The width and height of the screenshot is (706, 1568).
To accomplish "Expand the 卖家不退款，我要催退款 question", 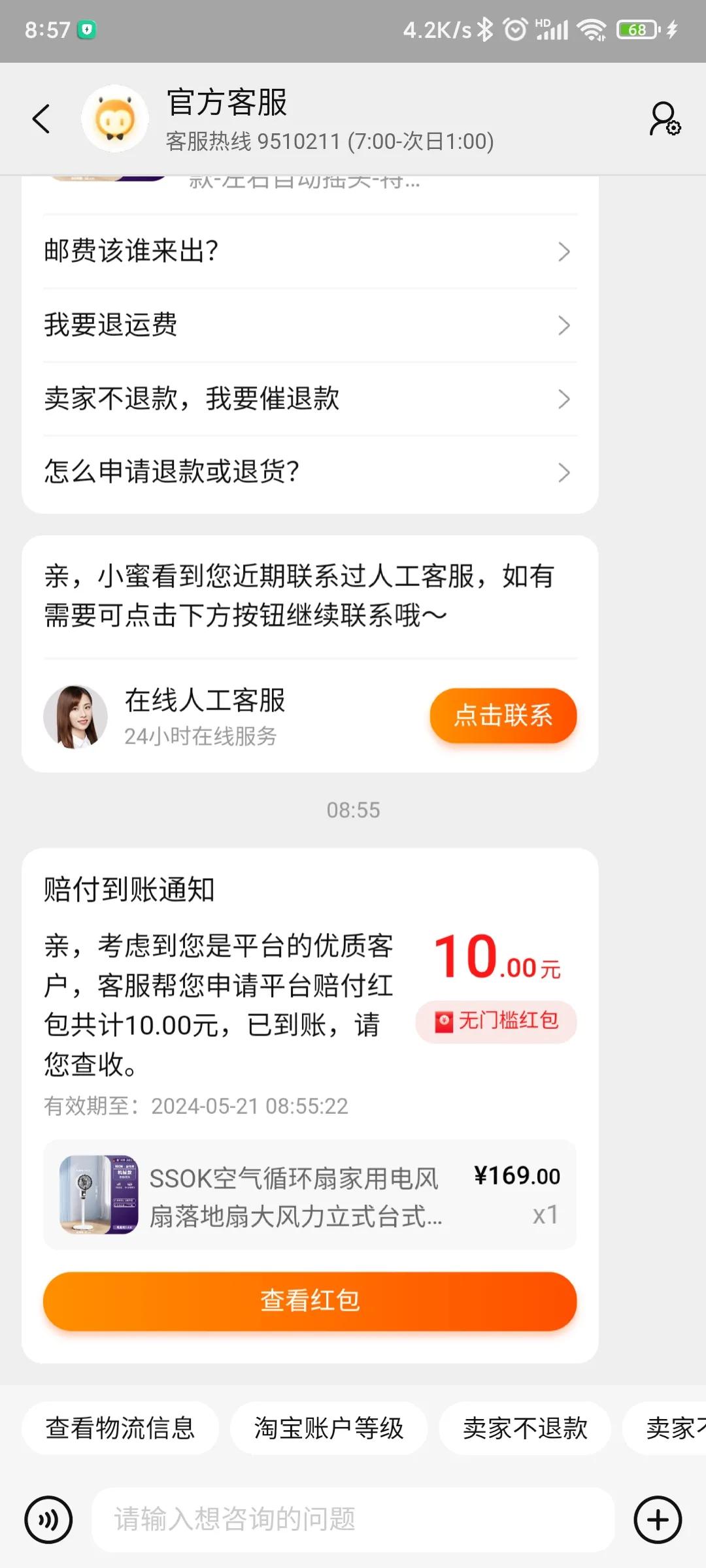I will (x=307, y=399).
